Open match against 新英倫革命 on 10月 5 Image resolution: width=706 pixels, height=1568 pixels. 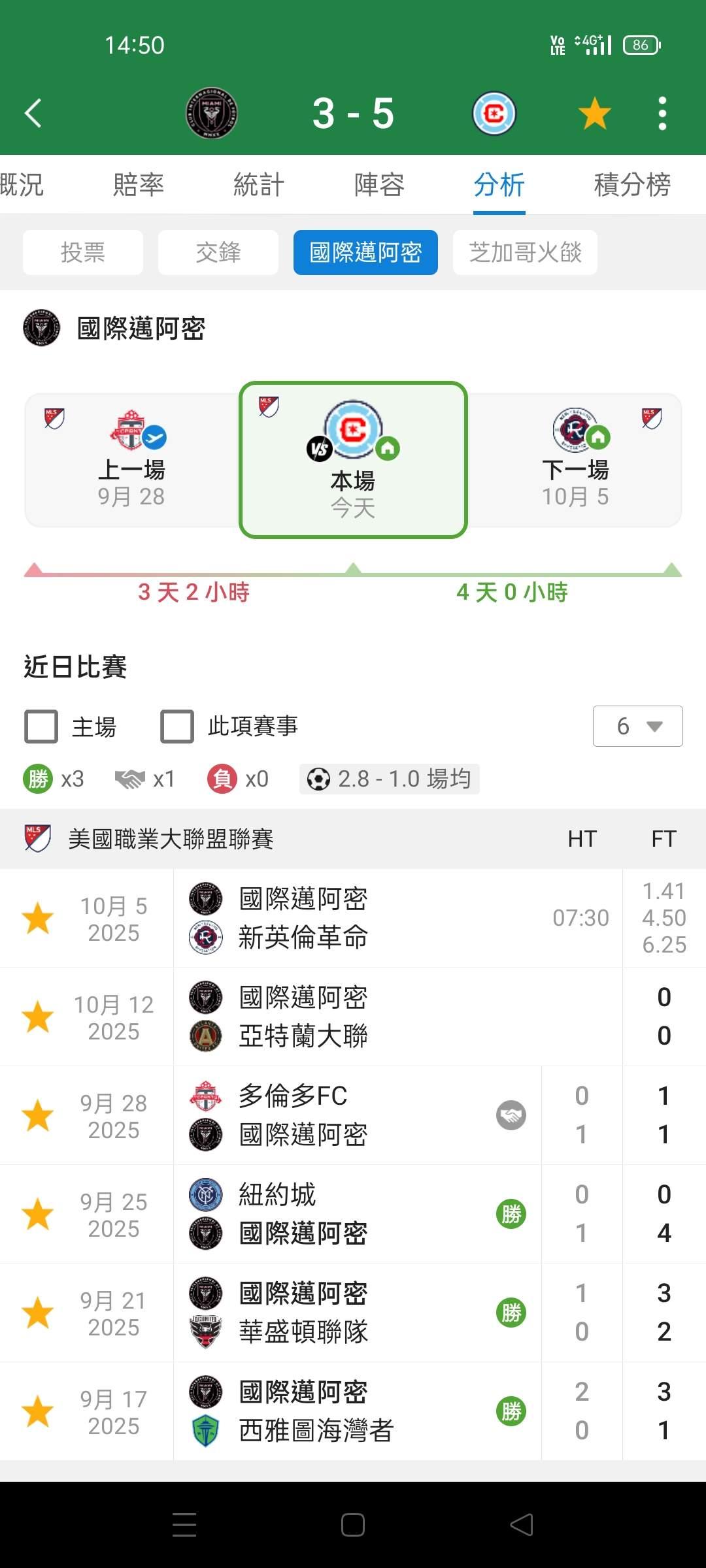tap(397, 918)
